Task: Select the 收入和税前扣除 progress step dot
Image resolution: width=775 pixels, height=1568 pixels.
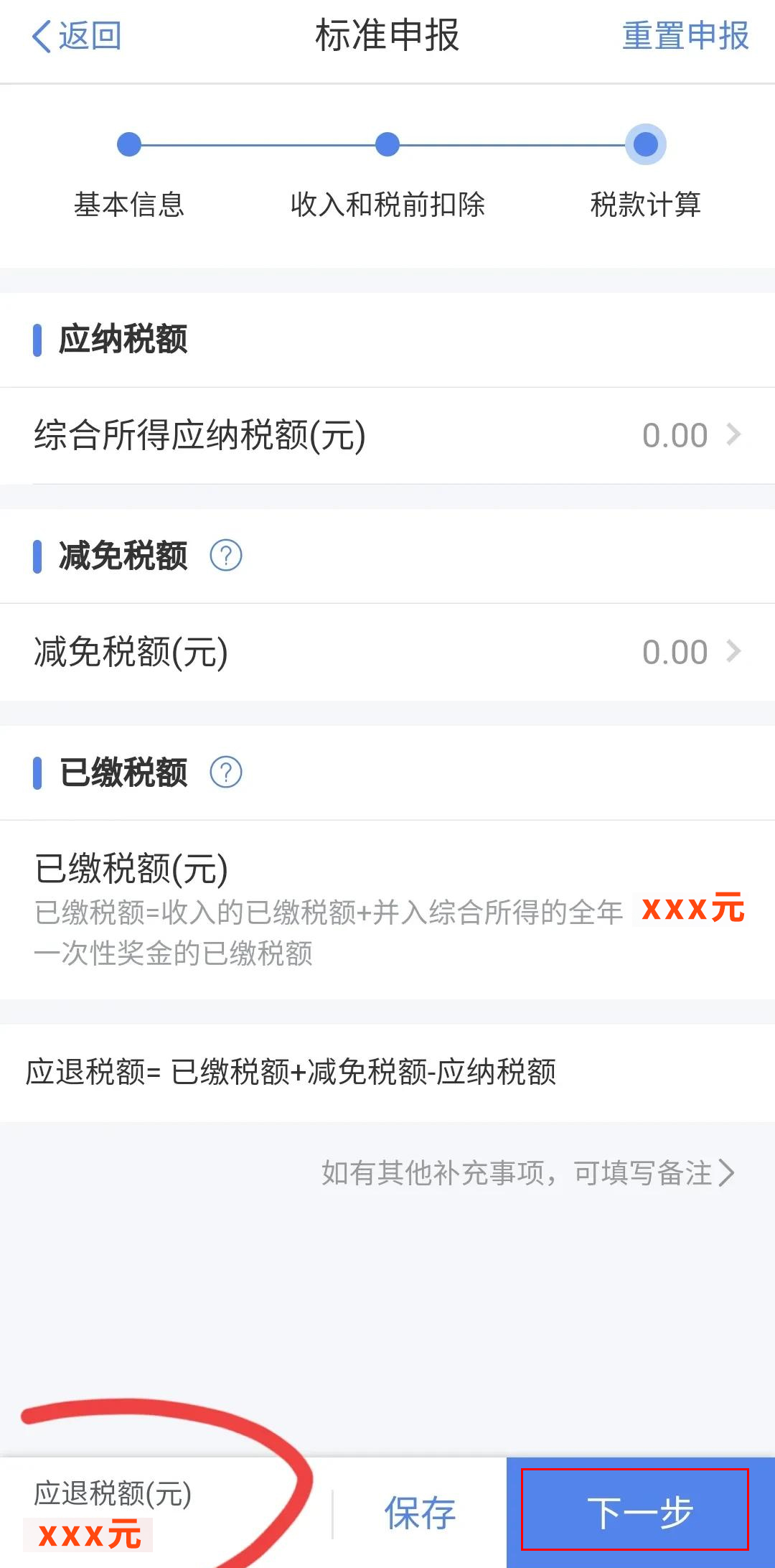Action: 387,146
